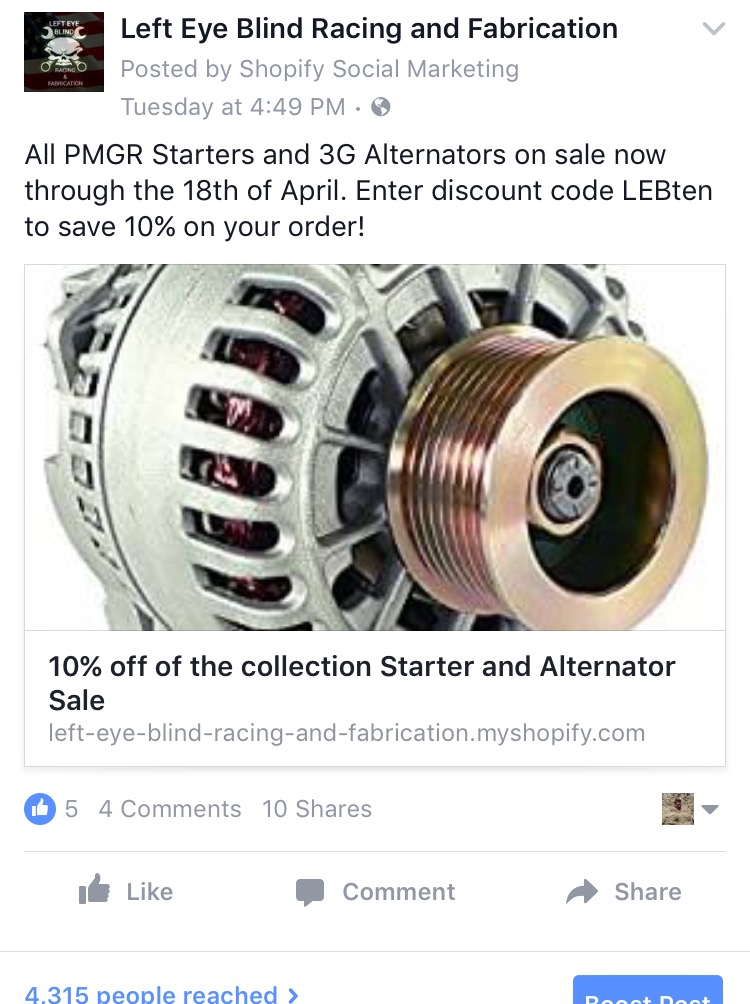Share this post
The height and width of the screenshot is (1004, 750).
[x=623, y=891]
